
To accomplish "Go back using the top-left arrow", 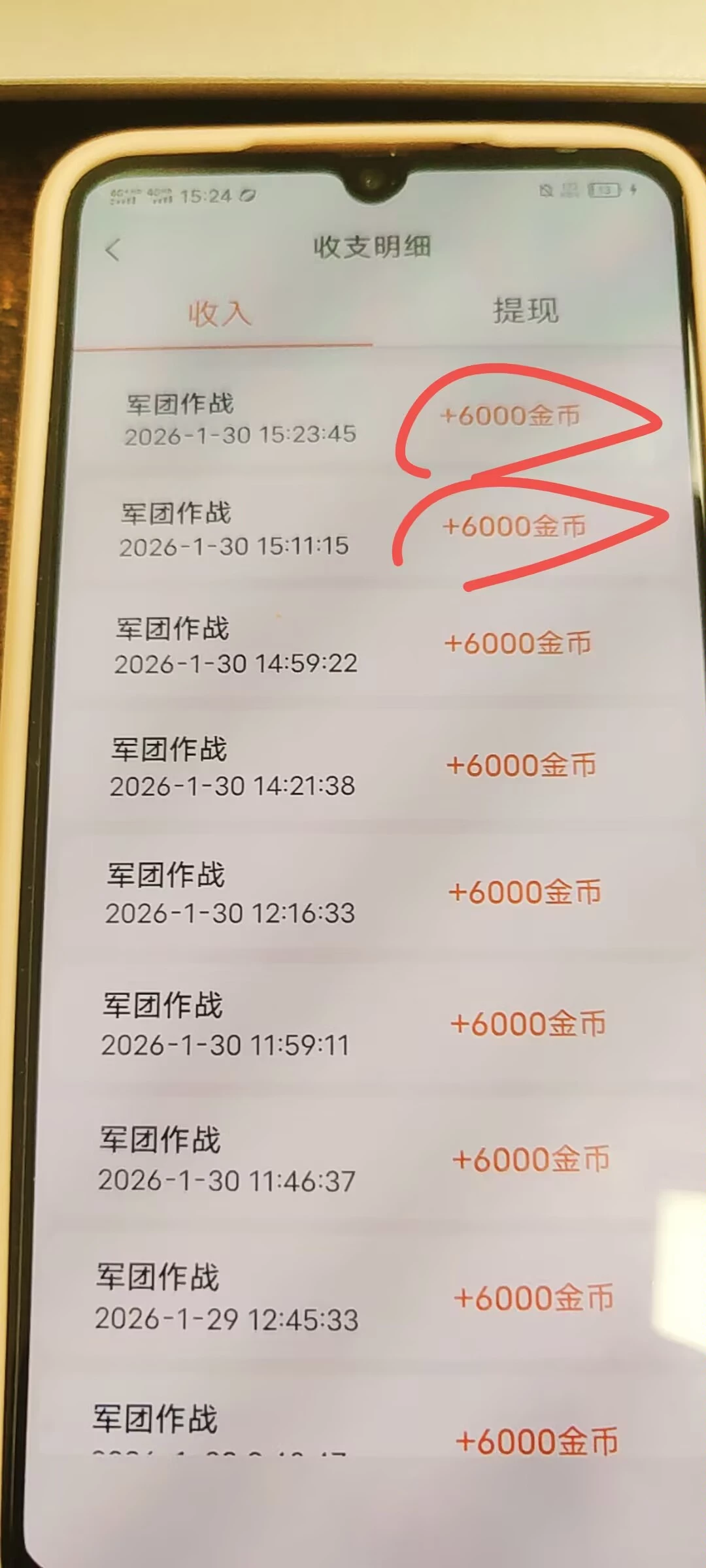I will pos(113,250).
